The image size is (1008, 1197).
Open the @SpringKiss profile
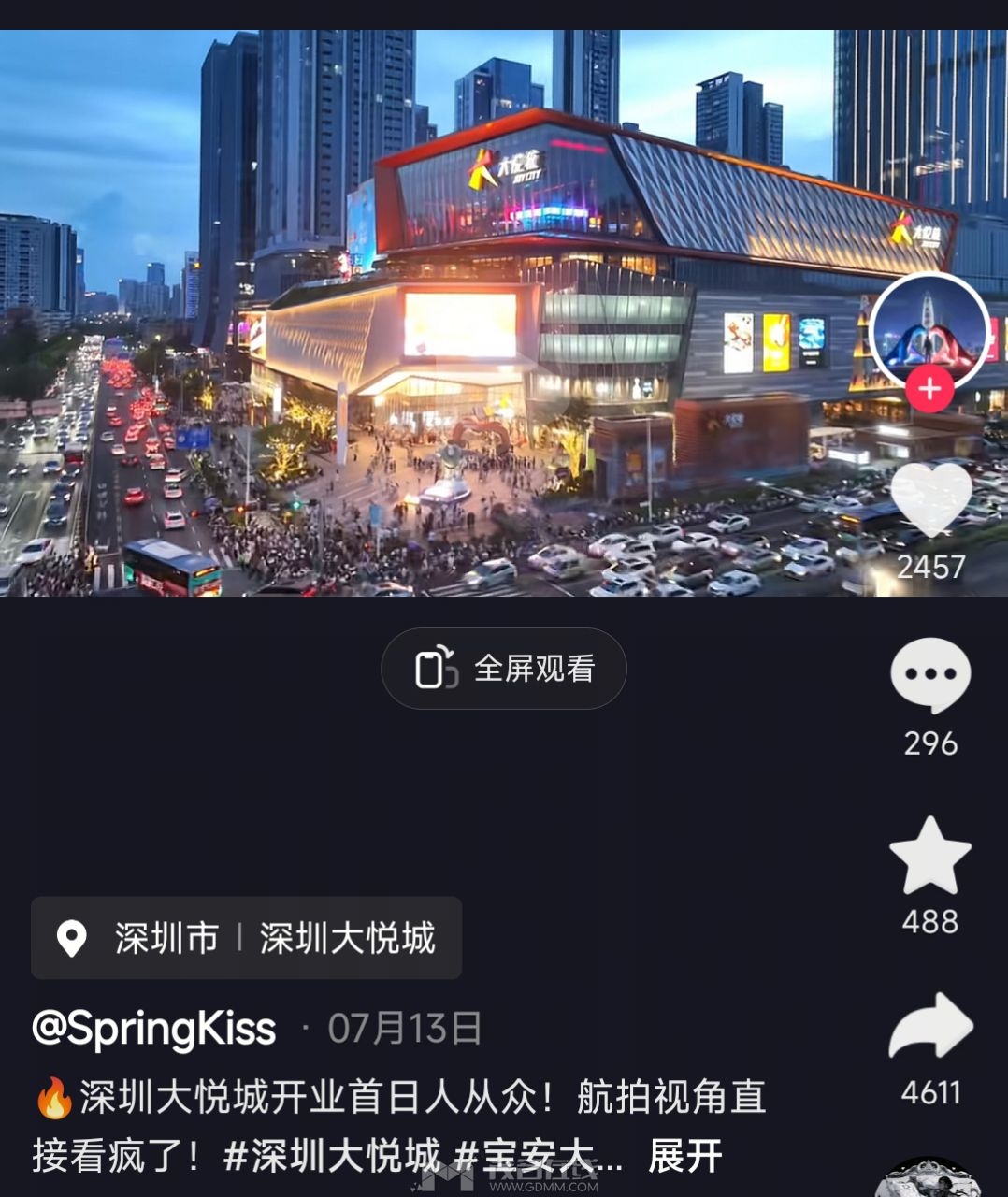pyautogui.click(x=154, y=1029)
